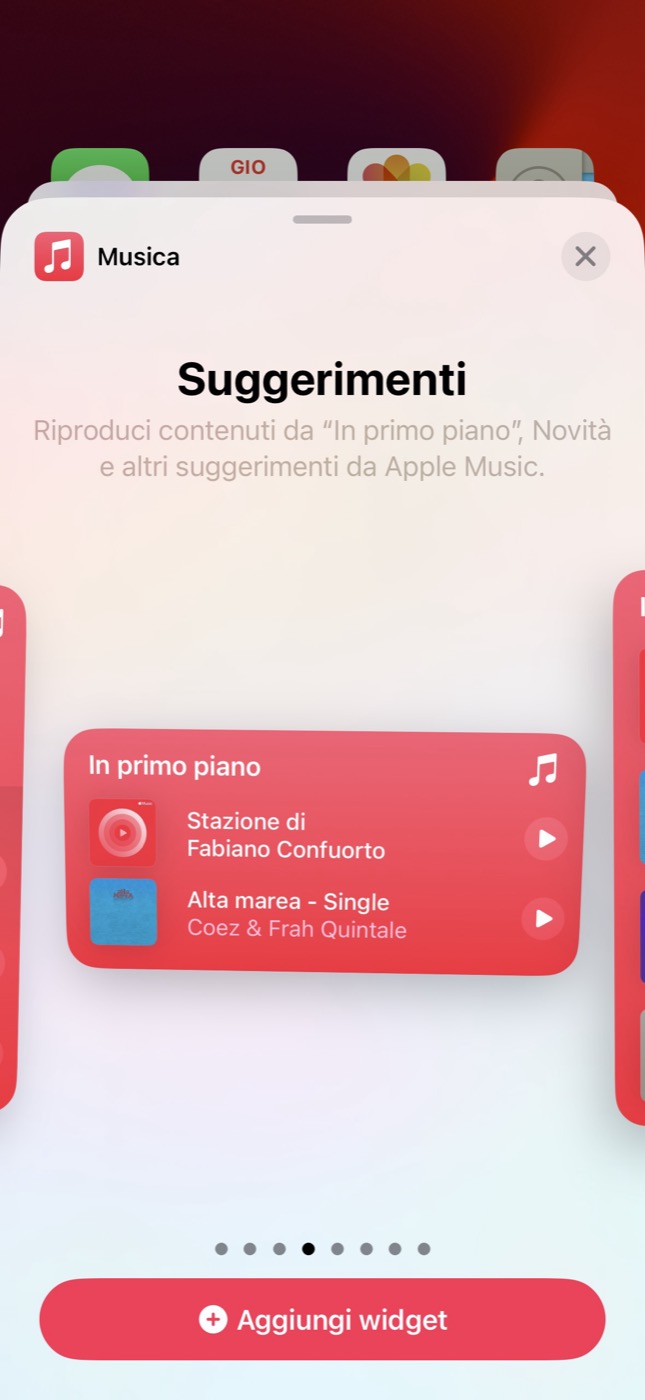Viewport: 645px width, 1400px height.
Task: Tap the Aggiungi widget button
Action: click(322, 1319)
